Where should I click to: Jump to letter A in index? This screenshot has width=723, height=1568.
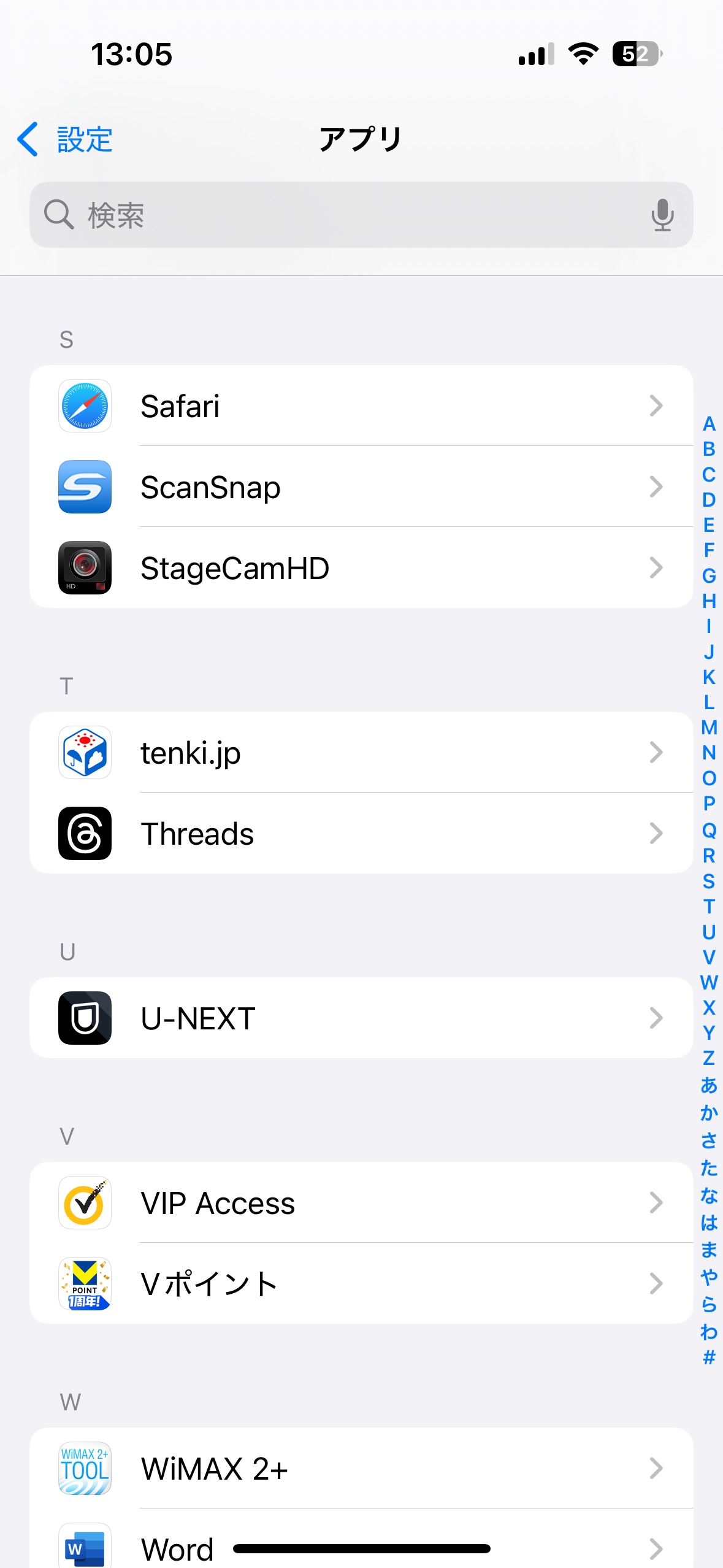(709, 424)
